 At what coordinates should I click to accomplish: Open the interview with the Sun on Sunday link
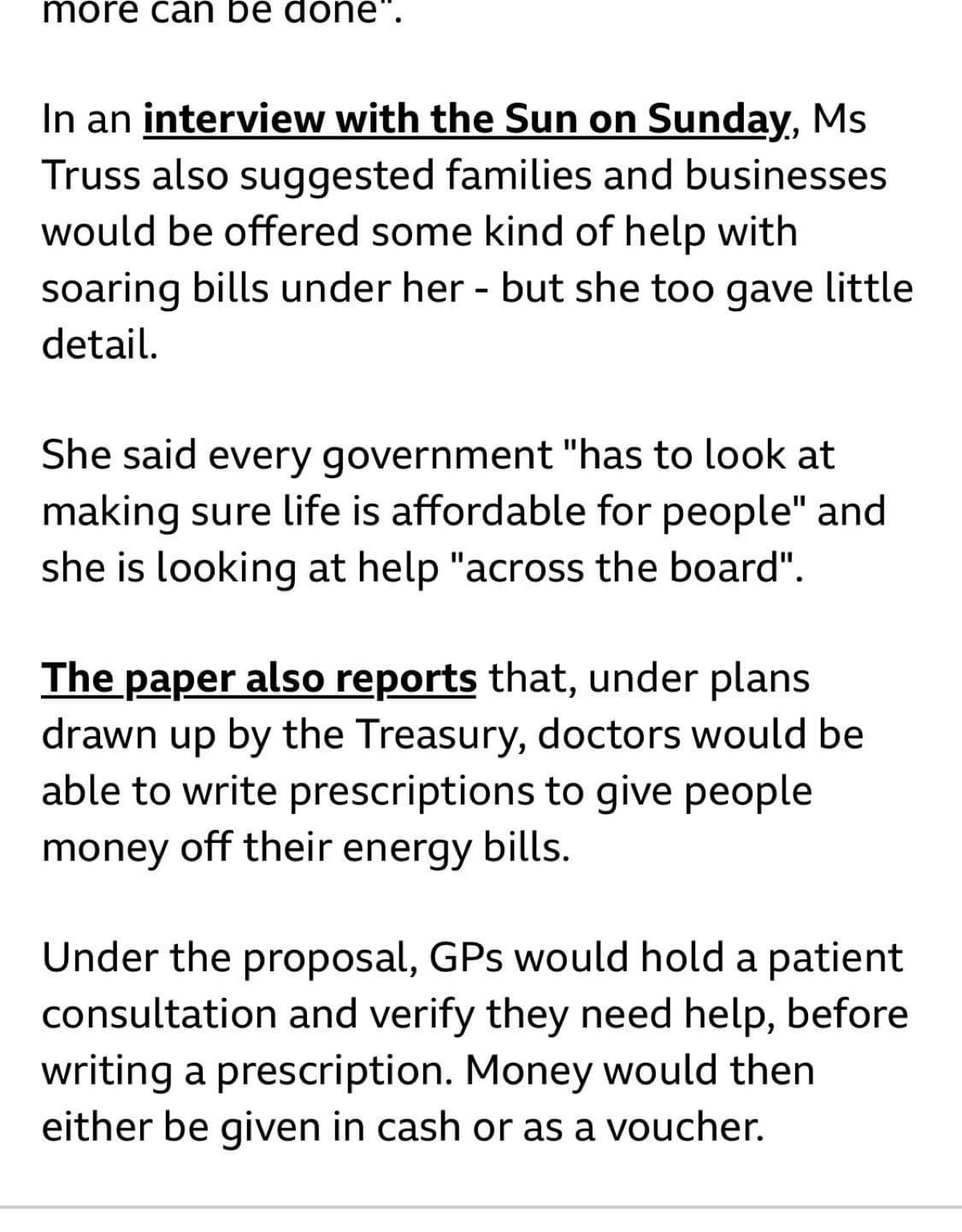click(x=465, y=120)
